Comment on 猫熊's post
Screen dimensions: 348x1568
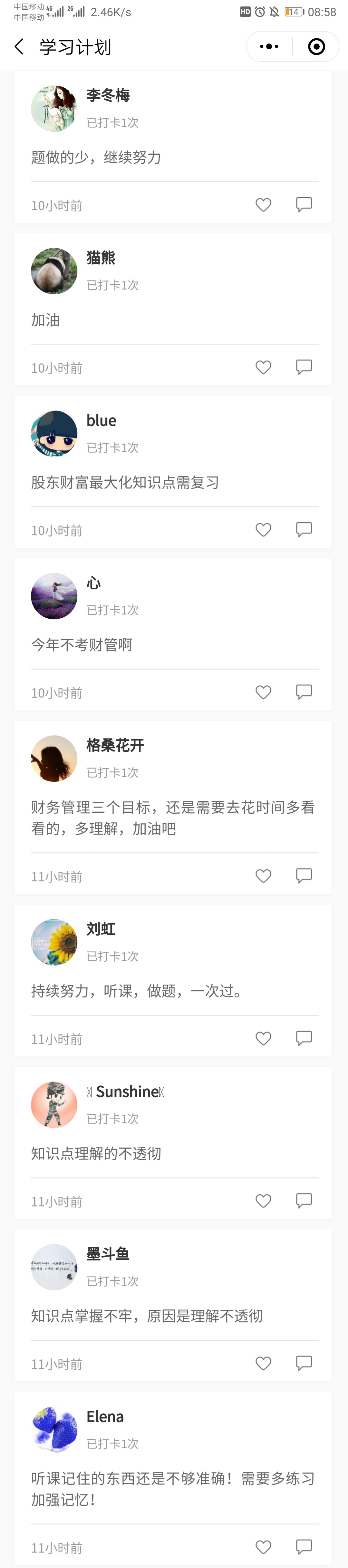coord(304,367)
